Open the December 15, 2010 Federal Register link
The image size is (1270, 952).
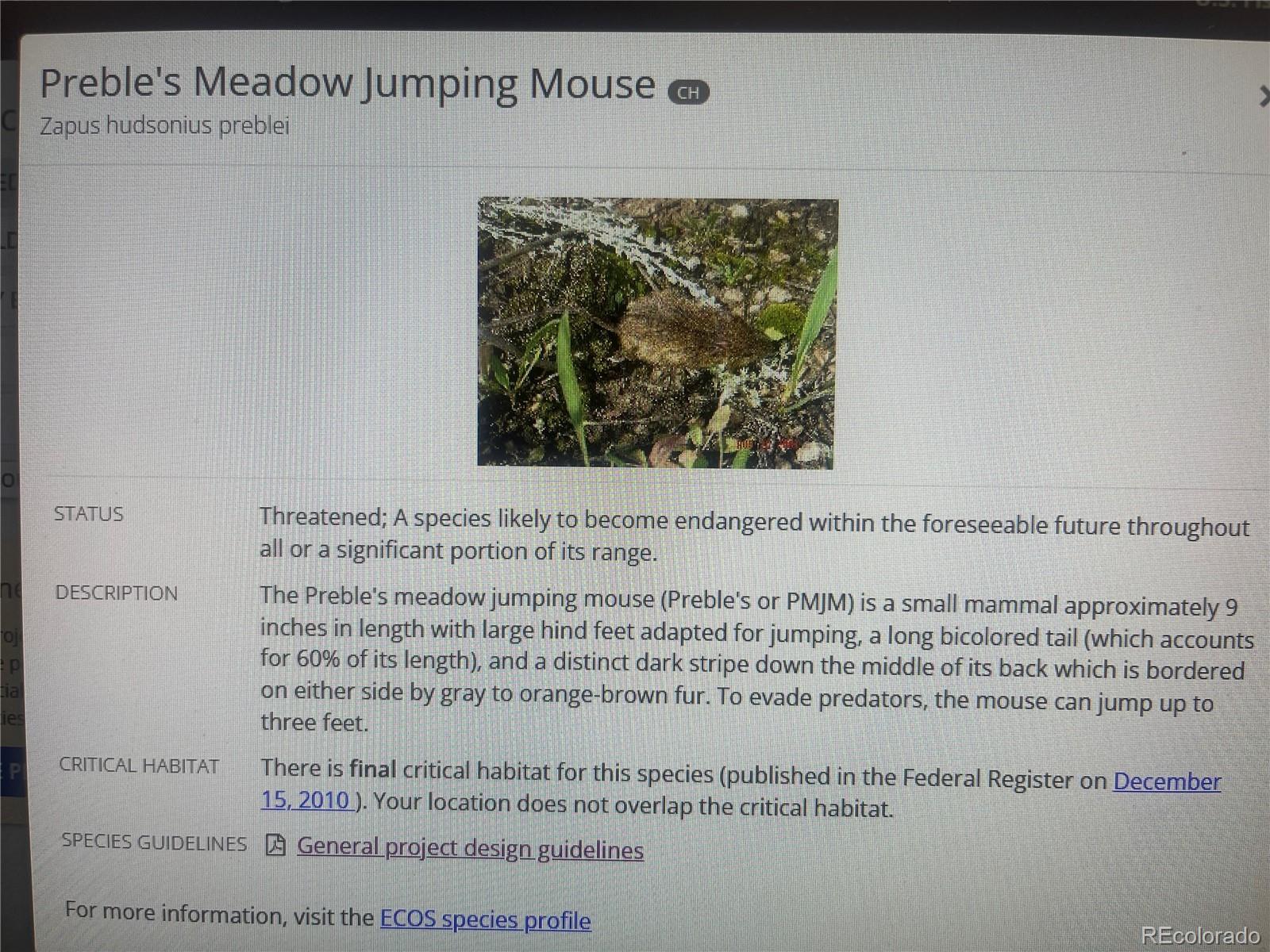(1166, 781)
